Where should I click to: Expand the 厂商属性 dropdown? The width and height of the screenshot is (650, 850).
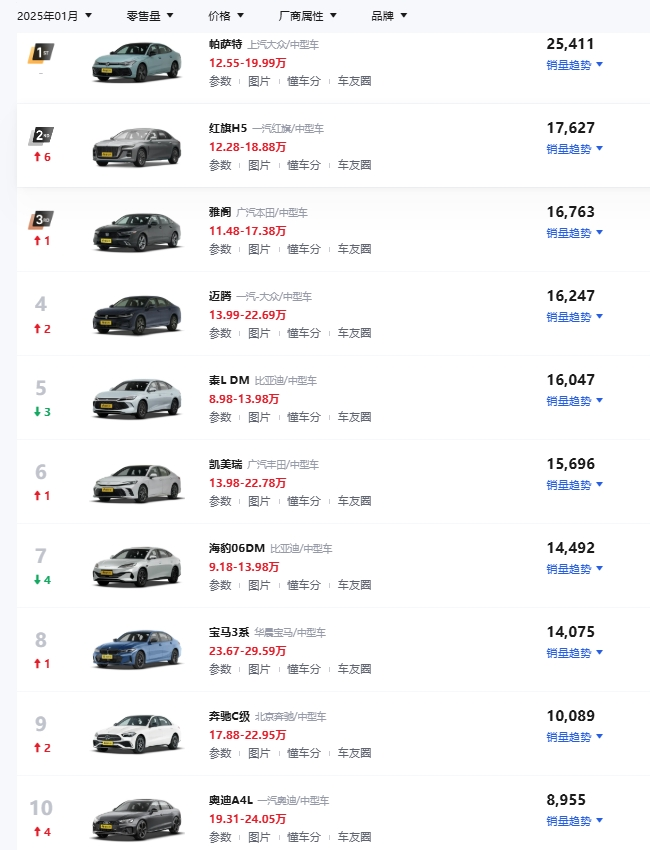tap(307, 16)
